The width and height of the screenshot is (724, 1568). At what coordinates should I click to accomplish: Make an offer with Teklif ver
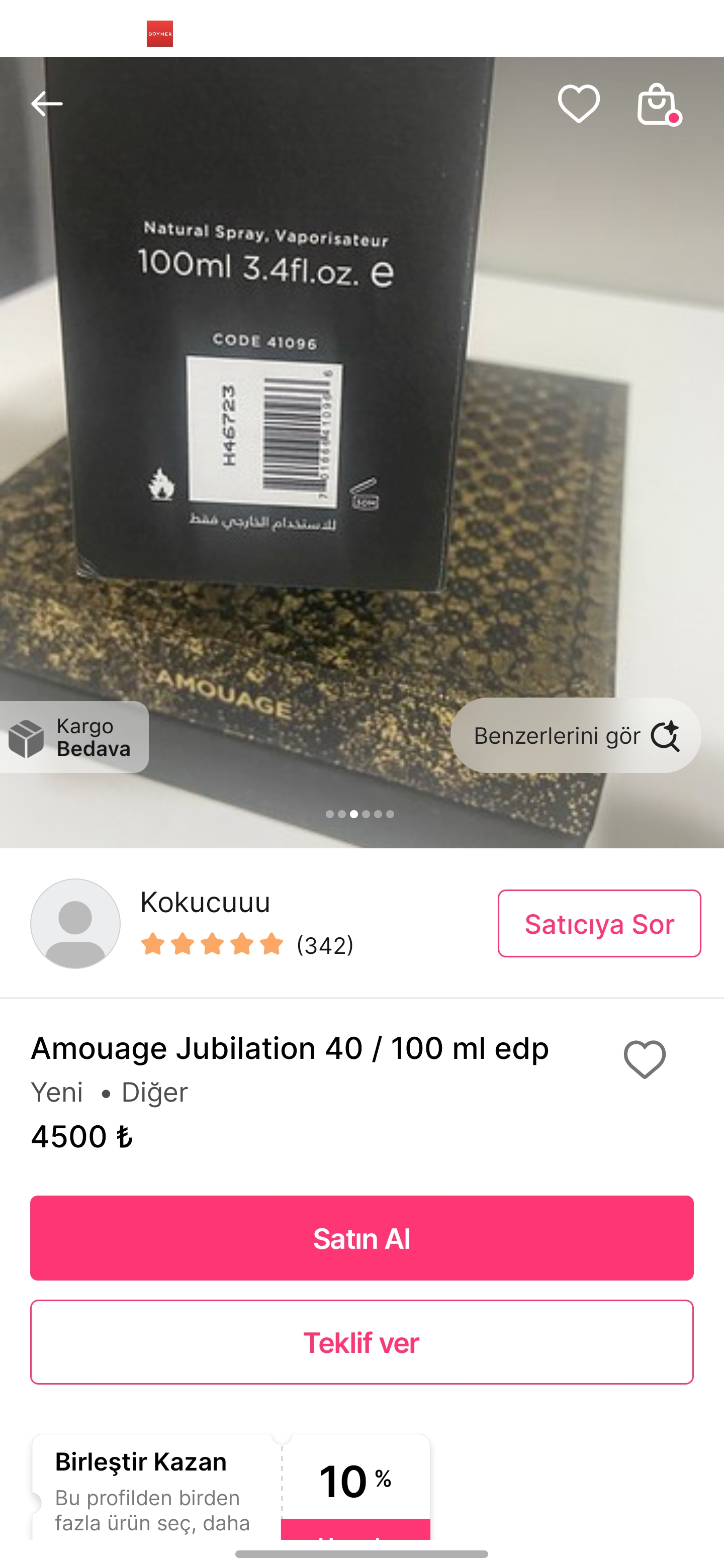361,1342
